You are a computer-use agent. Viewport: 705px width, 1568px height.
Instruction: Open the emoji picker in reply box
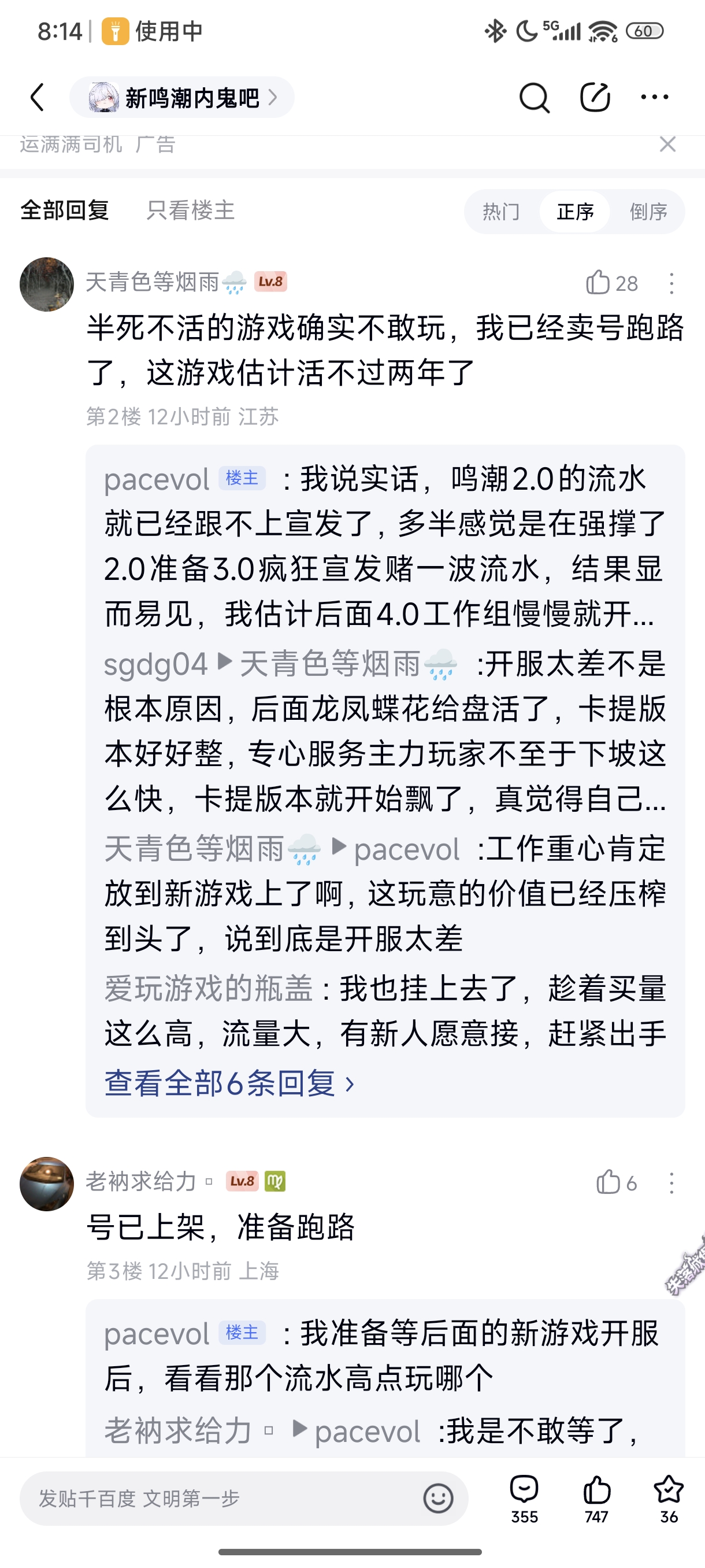[x=438, y=1498]
